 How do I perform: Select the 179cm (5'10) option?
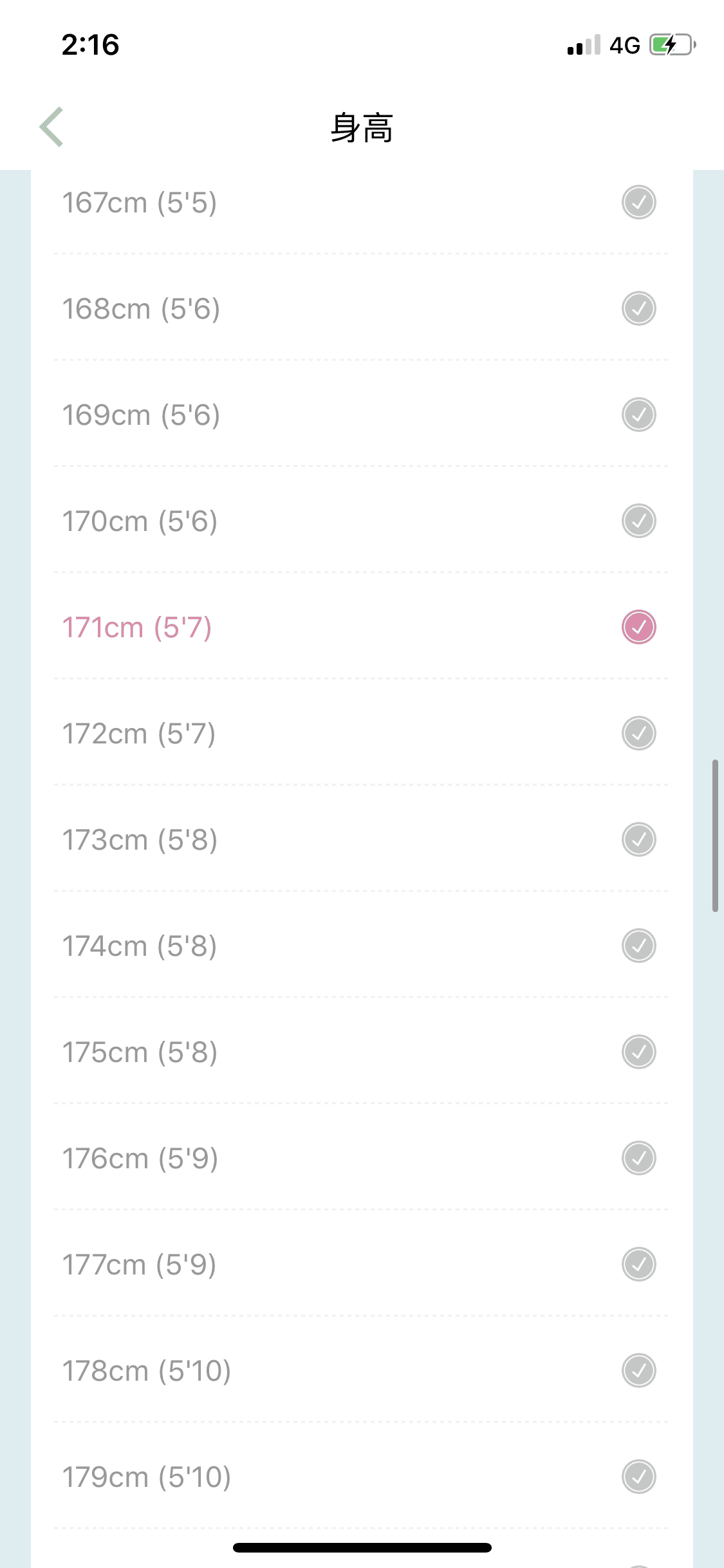[x=360, y=1477]
